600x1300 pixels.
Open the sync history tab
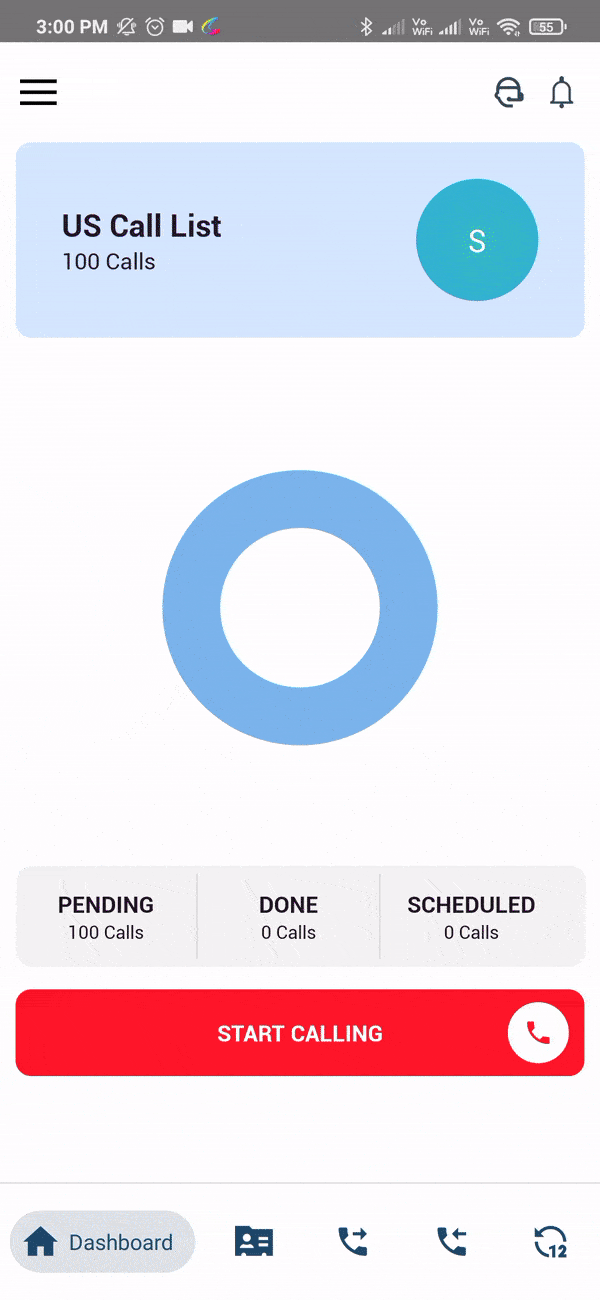pos(550,1242)
